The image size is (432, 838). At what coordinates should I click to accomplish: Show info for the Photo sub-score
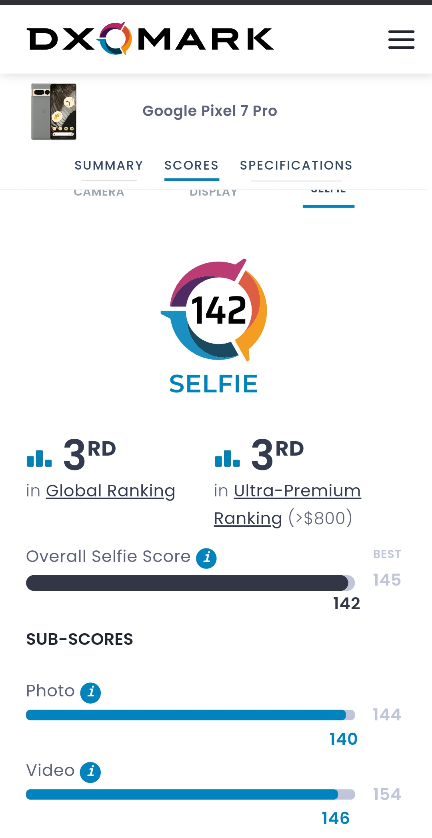[x=90, y=693]
